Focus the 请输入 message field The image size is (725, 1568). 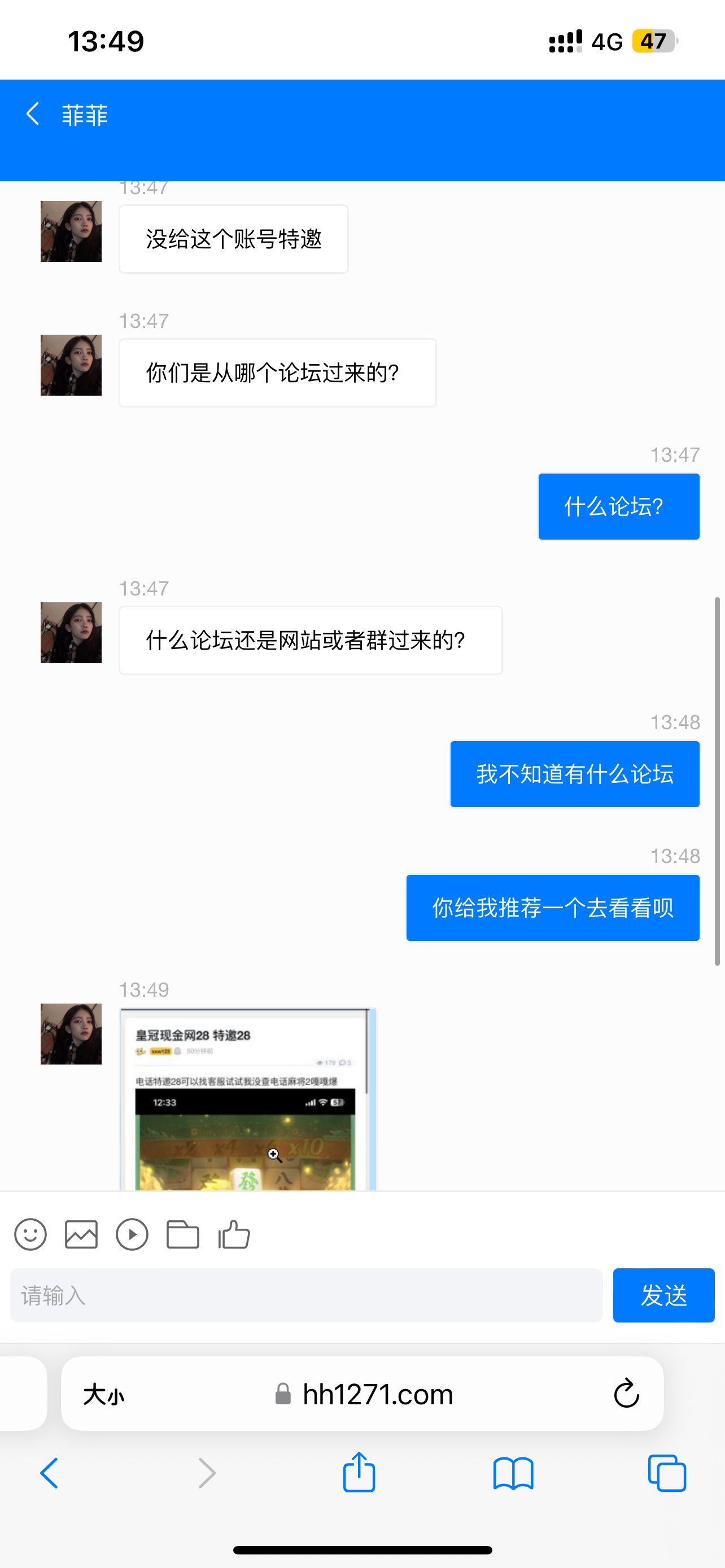point(306,1295)
